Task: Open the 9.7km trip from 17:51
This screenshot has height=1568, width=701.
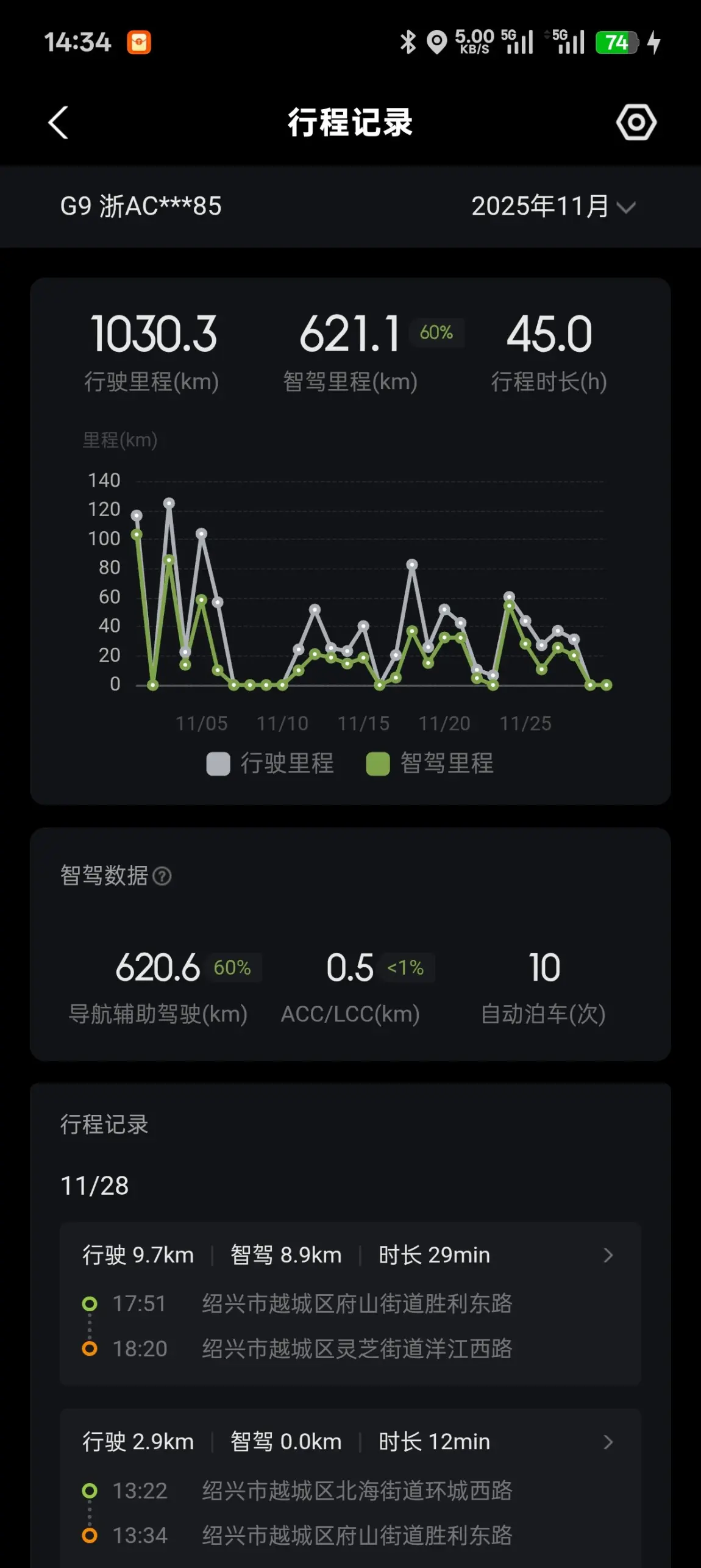Action: point(350,1303)
